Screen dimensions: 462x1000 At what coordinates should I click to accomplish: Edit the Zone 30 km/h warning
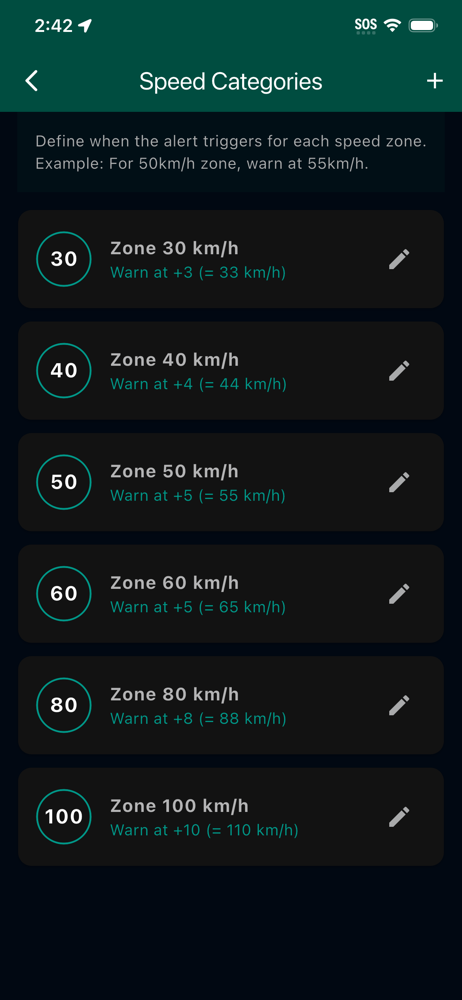tap(399, 259)
